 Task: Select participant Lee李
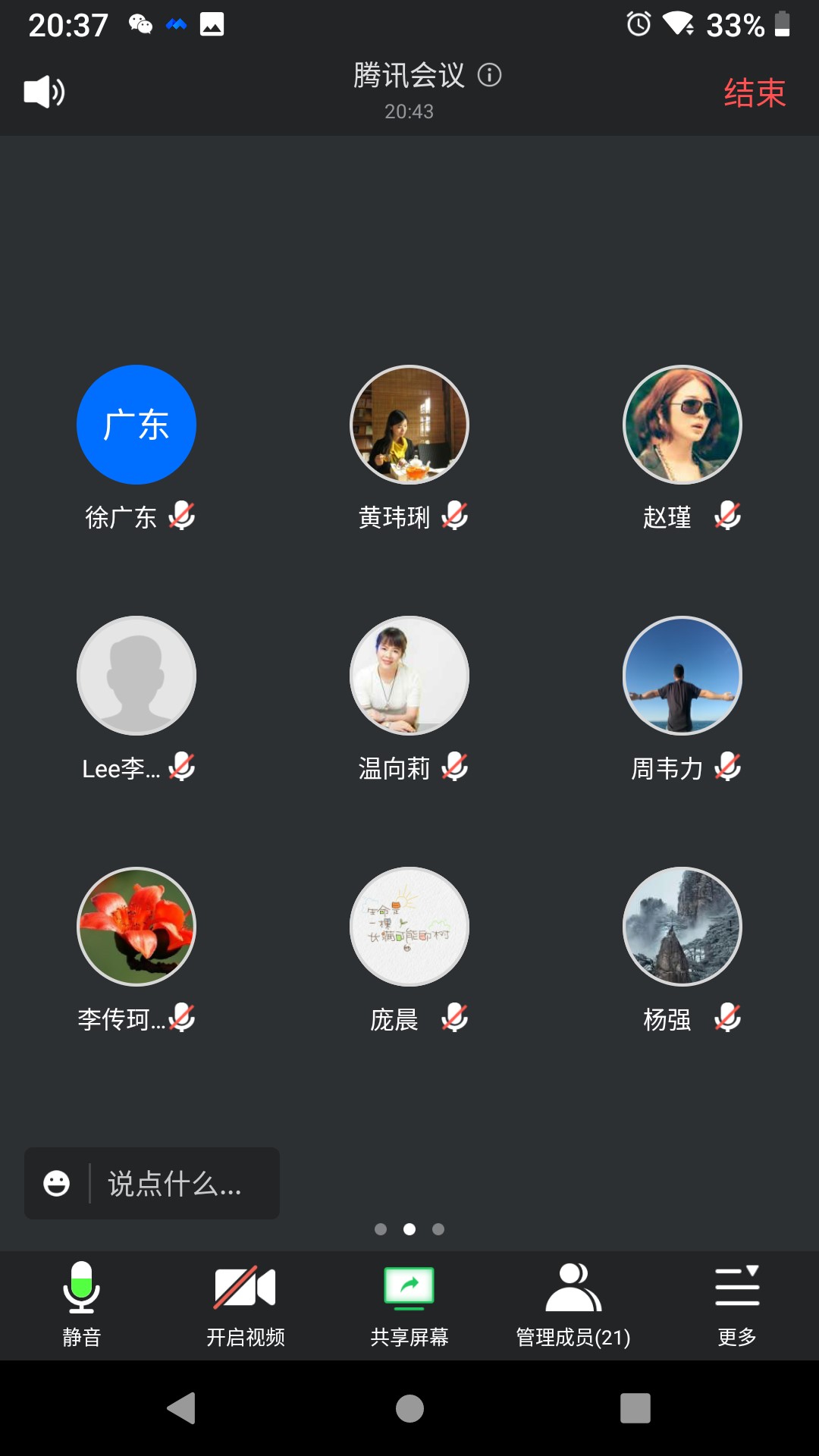point(136,676)
